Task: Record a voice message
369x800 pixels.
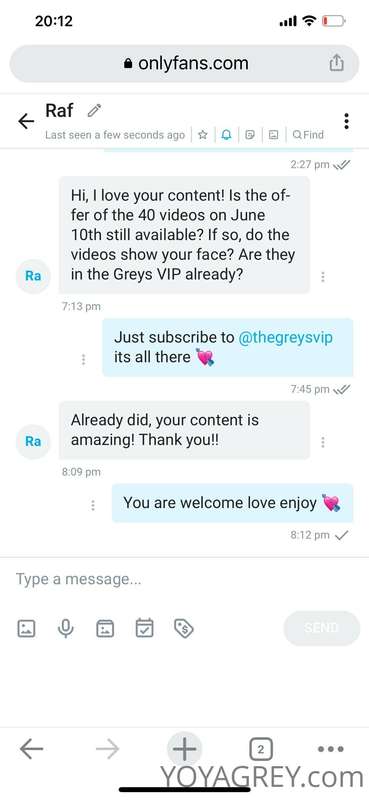Action: click(x=65, y=628)
